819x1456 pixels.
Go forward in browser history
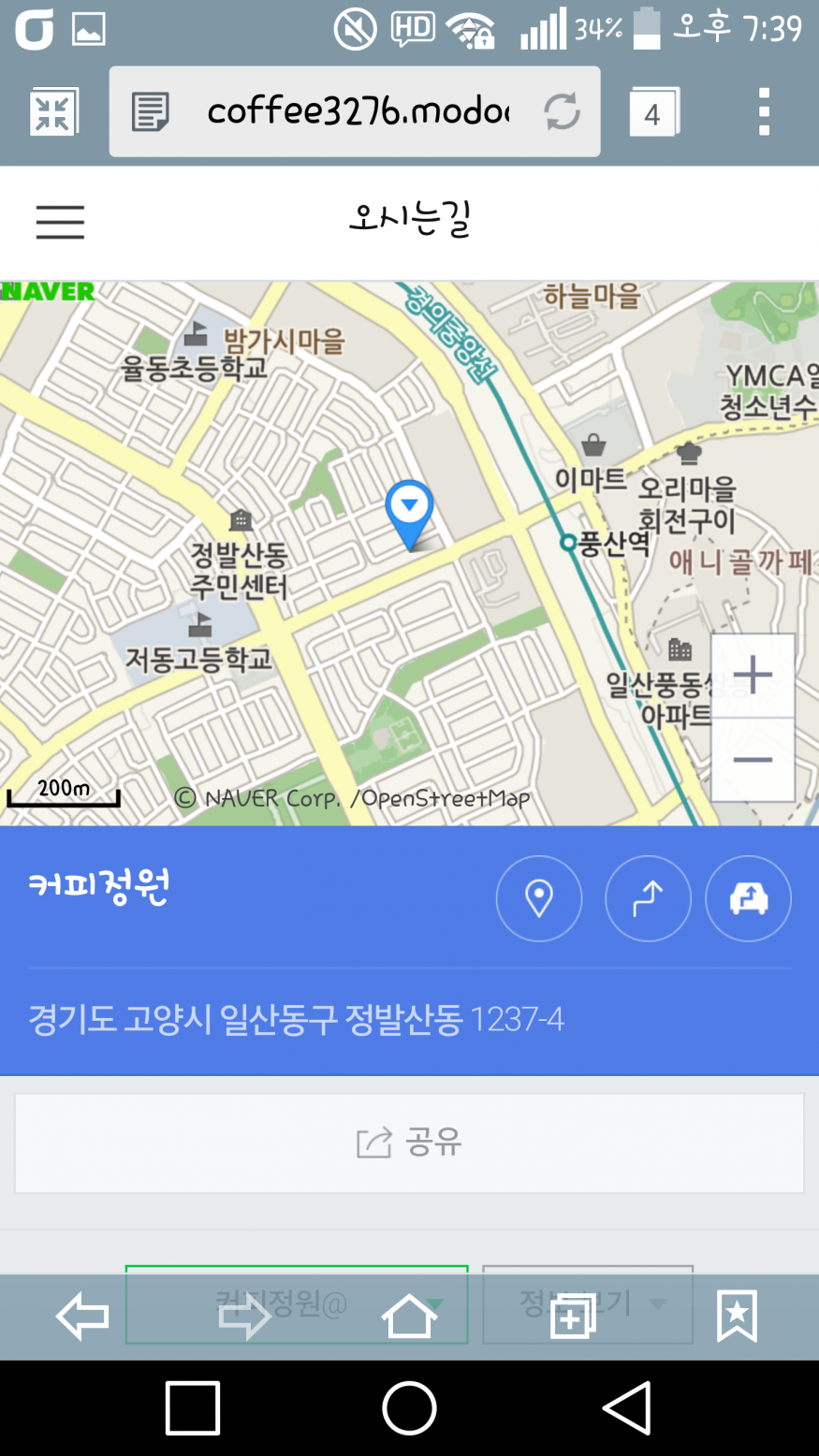pos(245,1316)
